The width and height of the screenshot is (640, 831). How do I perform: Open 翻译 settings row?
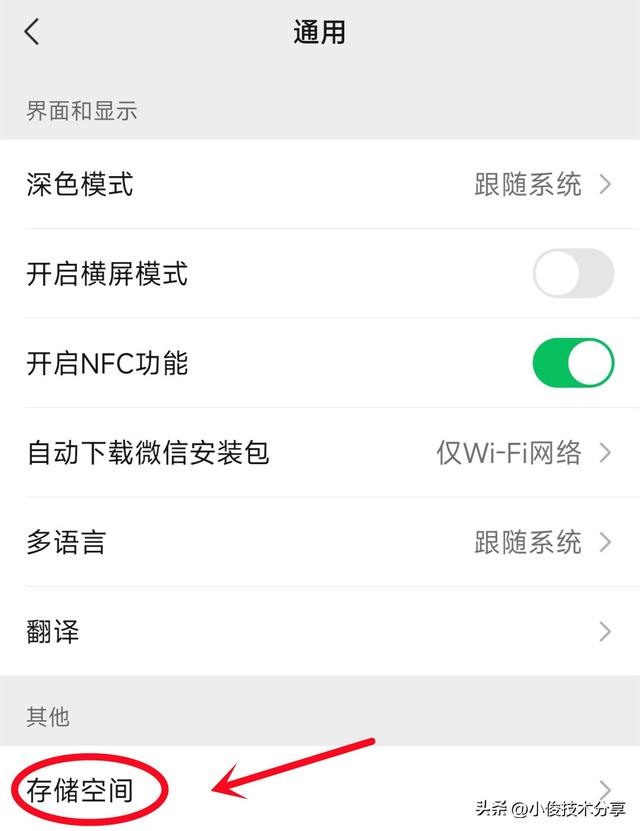pos(320,631)
